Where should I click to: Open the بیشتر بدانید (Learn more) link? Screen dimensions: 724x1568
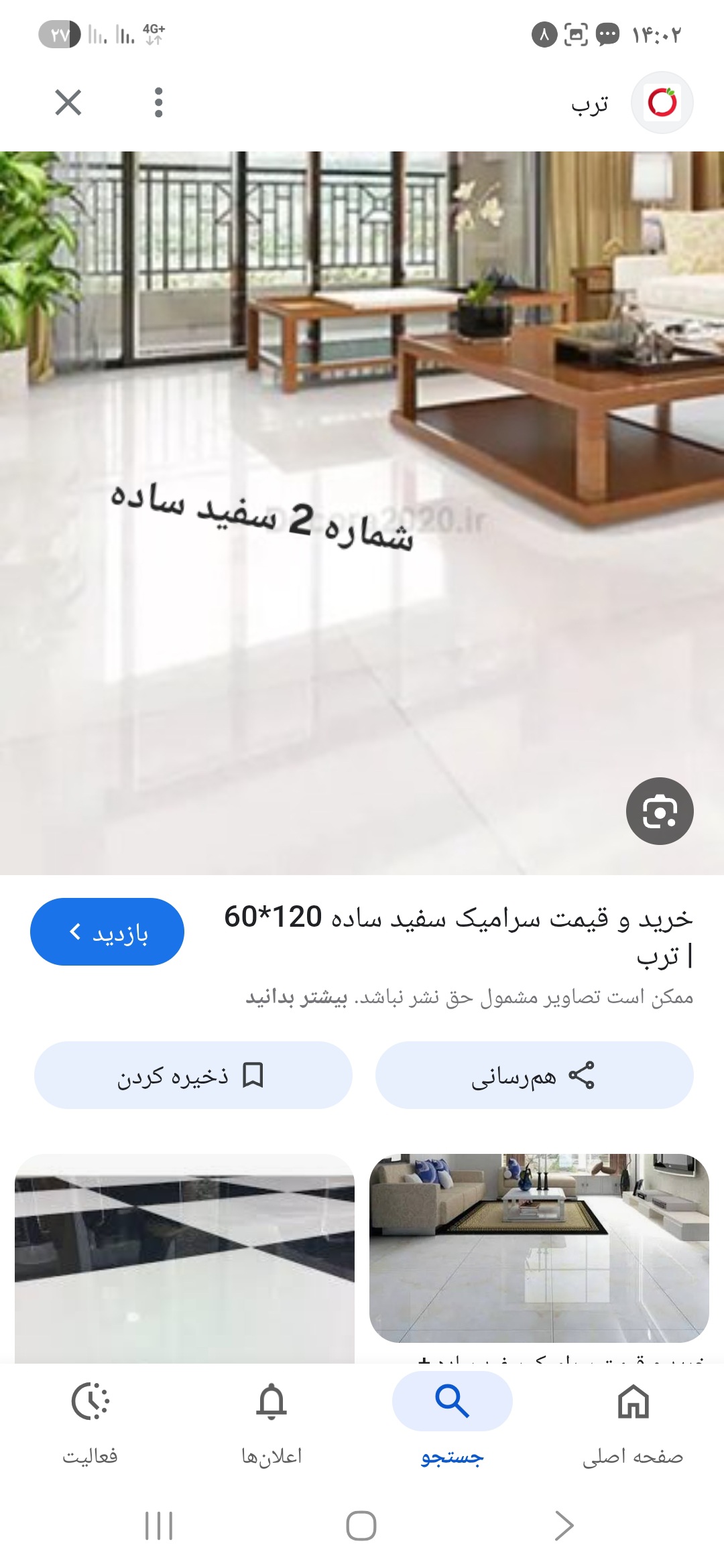click(x=296, y=998)
